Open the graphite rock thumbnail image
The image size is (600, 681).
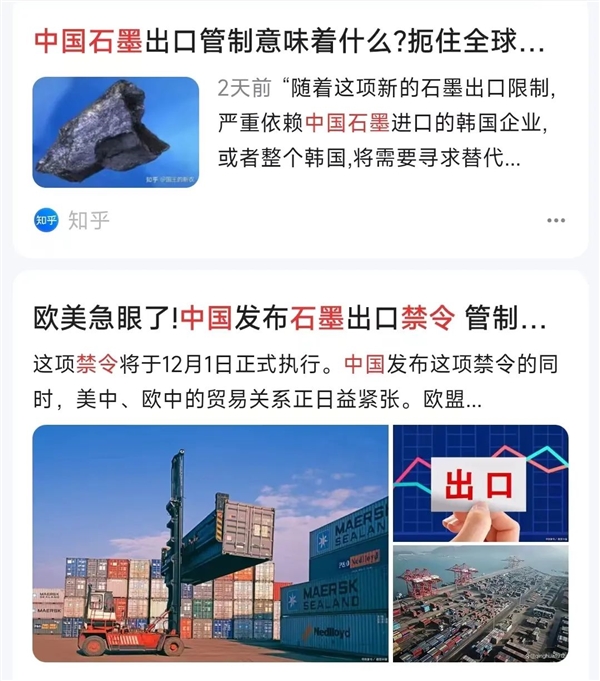pos(115,132)
